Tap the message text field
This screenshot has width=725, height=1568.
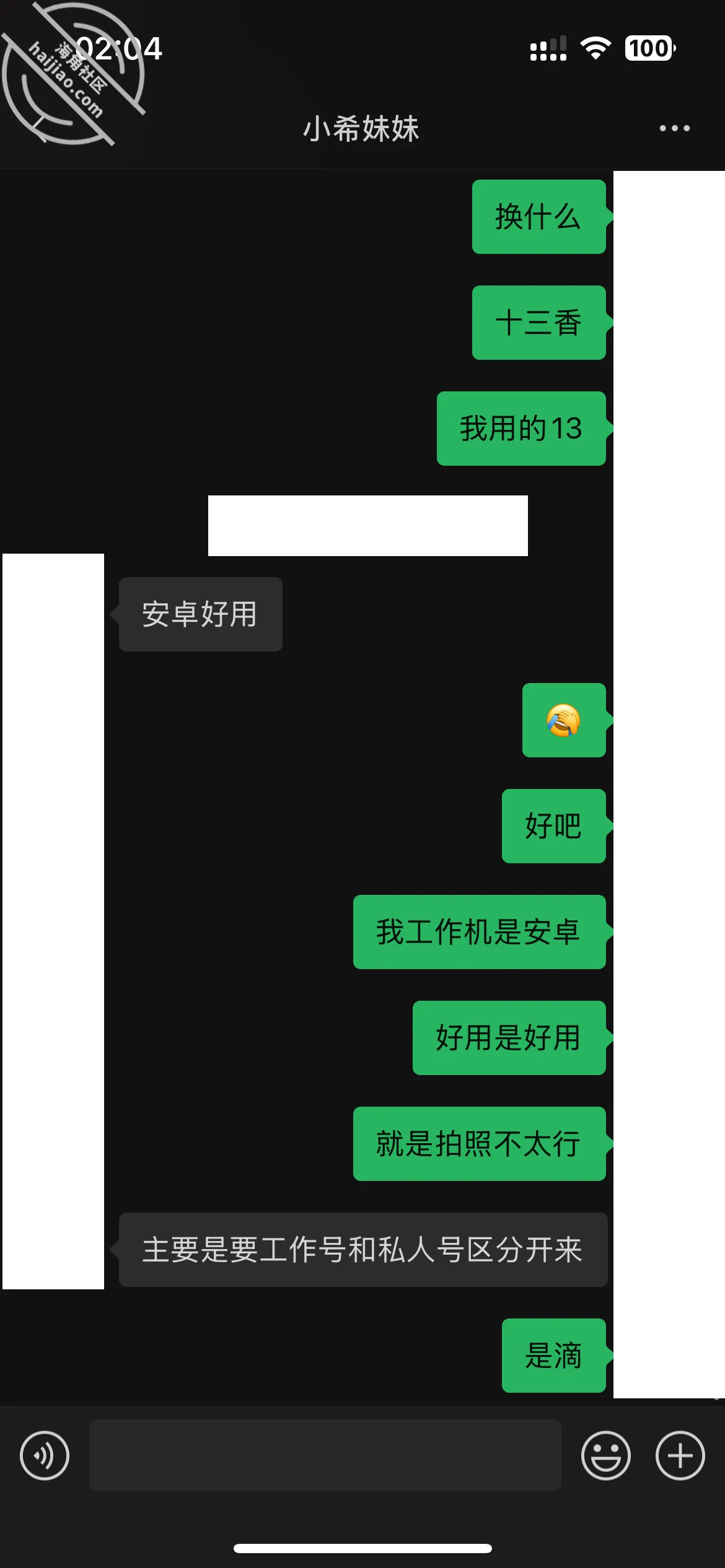click(325, 1455)
